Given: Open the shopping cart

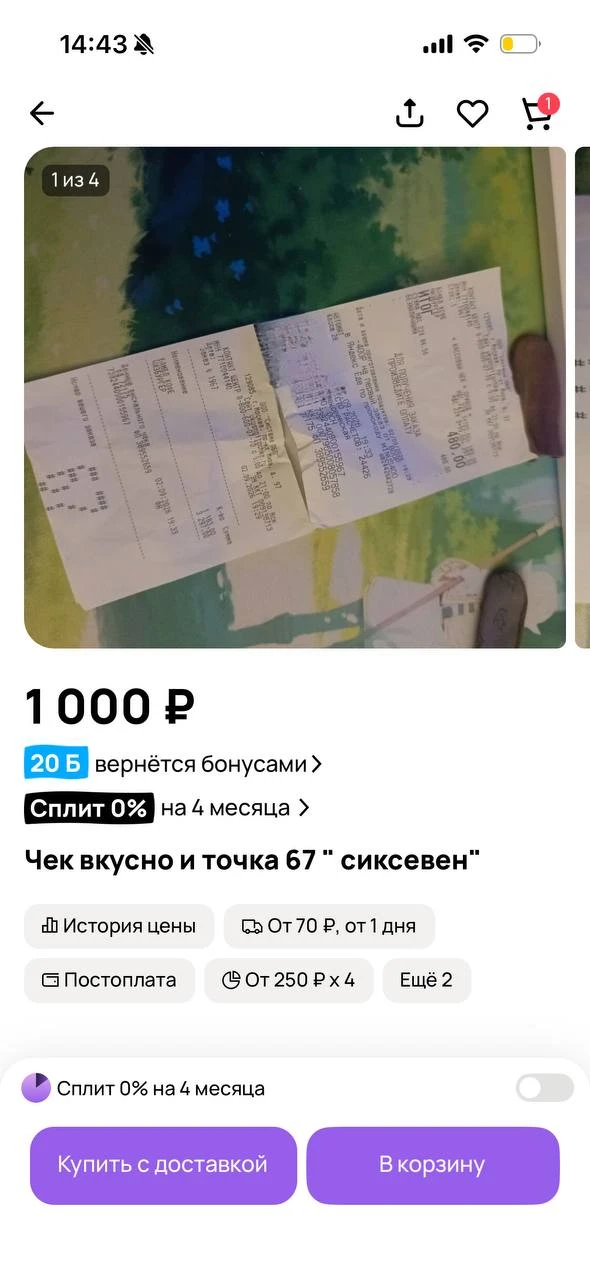Looking at the screenshot, I should (538, 112).
